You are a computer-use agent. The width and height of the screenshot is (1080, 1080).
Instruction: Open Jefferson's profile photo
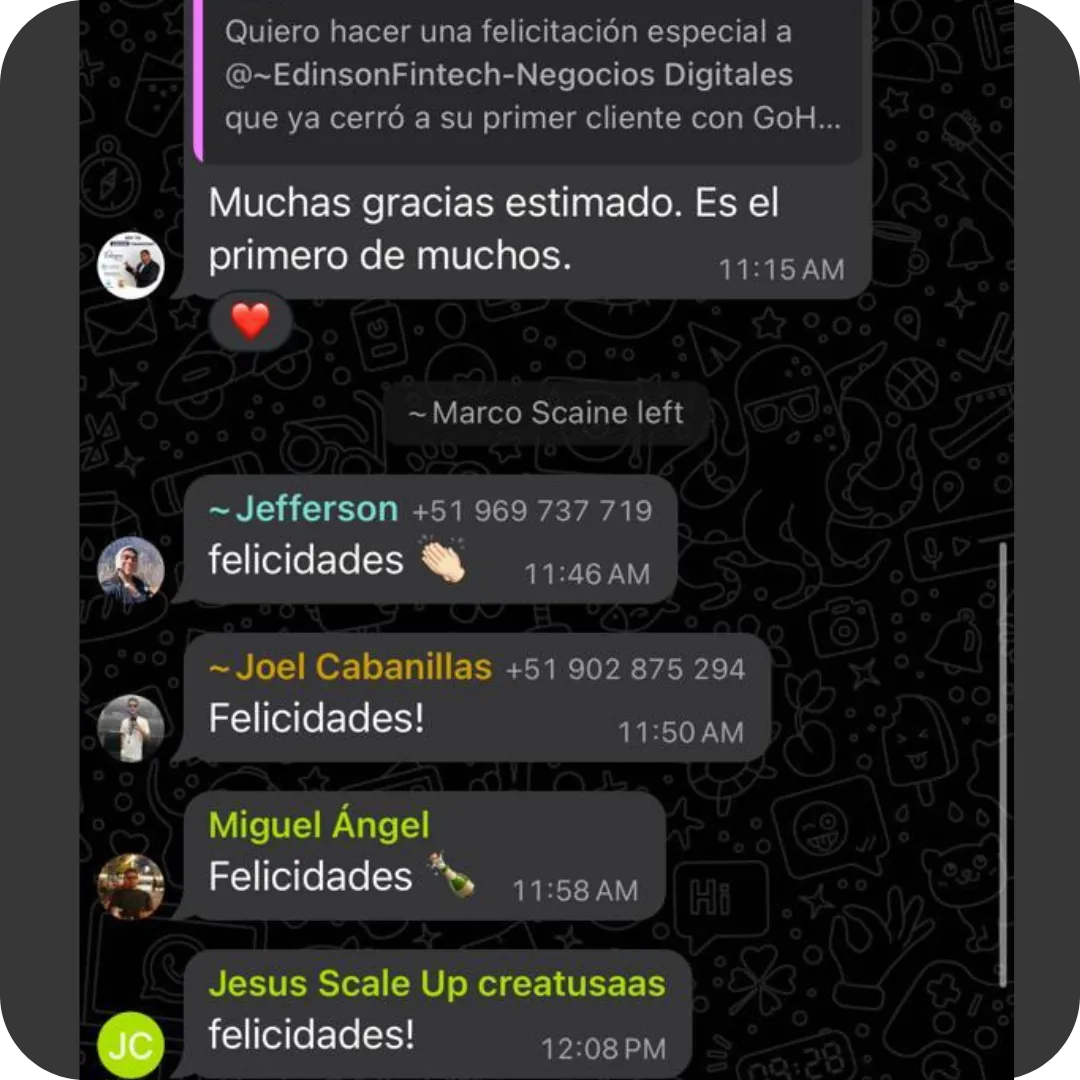131,570
